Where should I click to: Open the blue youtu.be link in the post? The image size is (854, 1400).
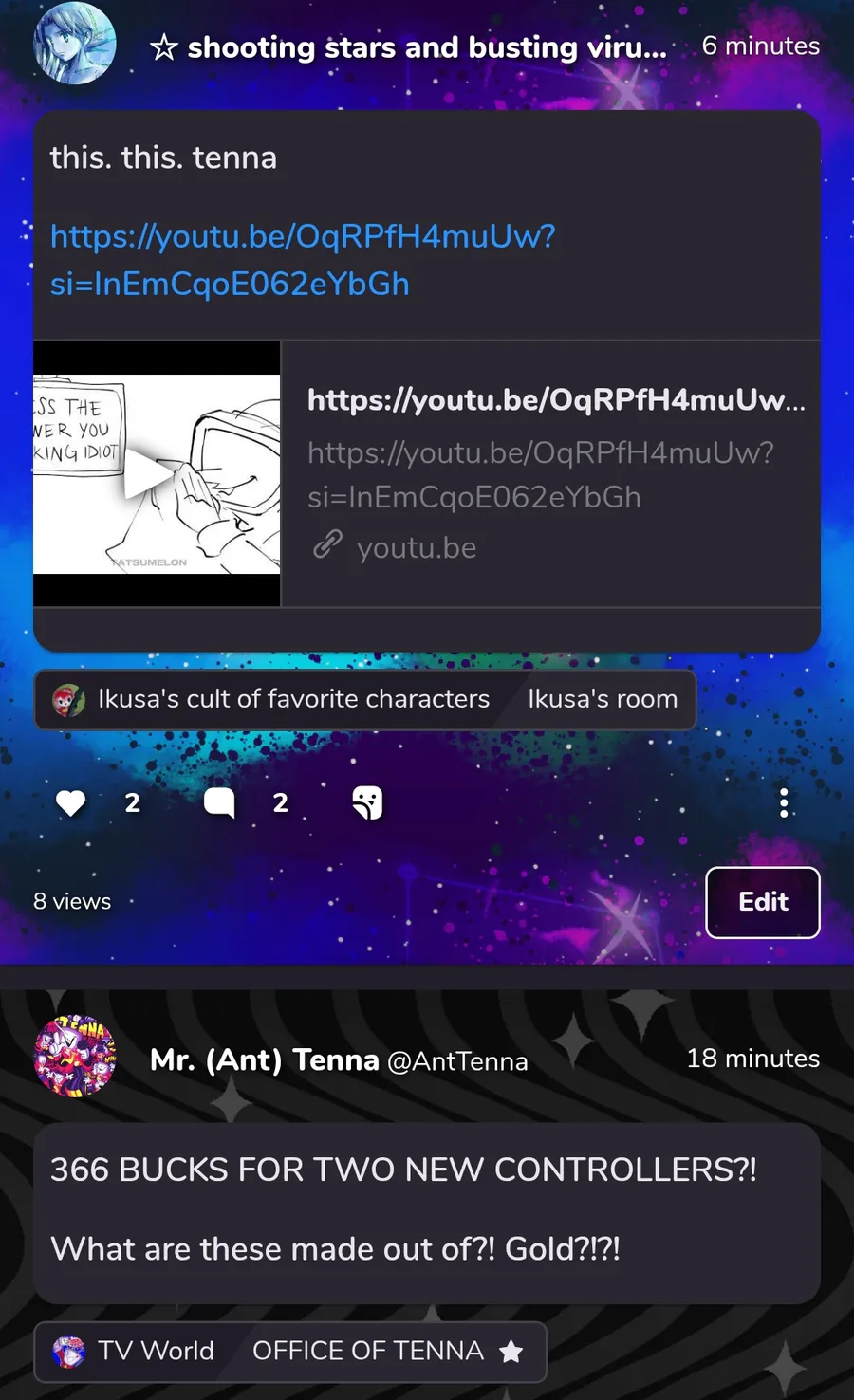[303, 260]
